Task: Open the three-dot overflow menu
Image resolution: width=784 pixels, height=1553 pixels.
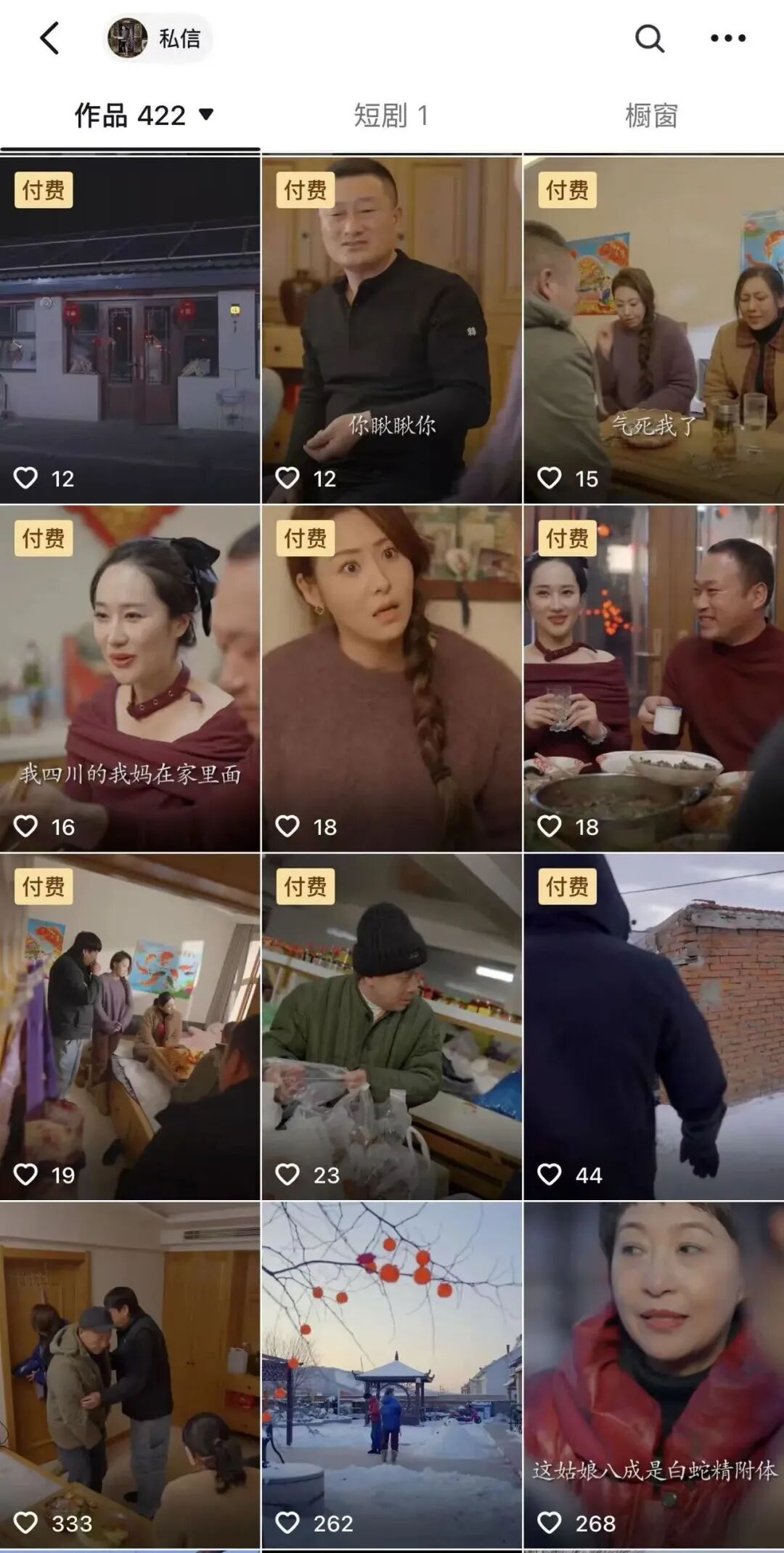Action: point(727,38)
